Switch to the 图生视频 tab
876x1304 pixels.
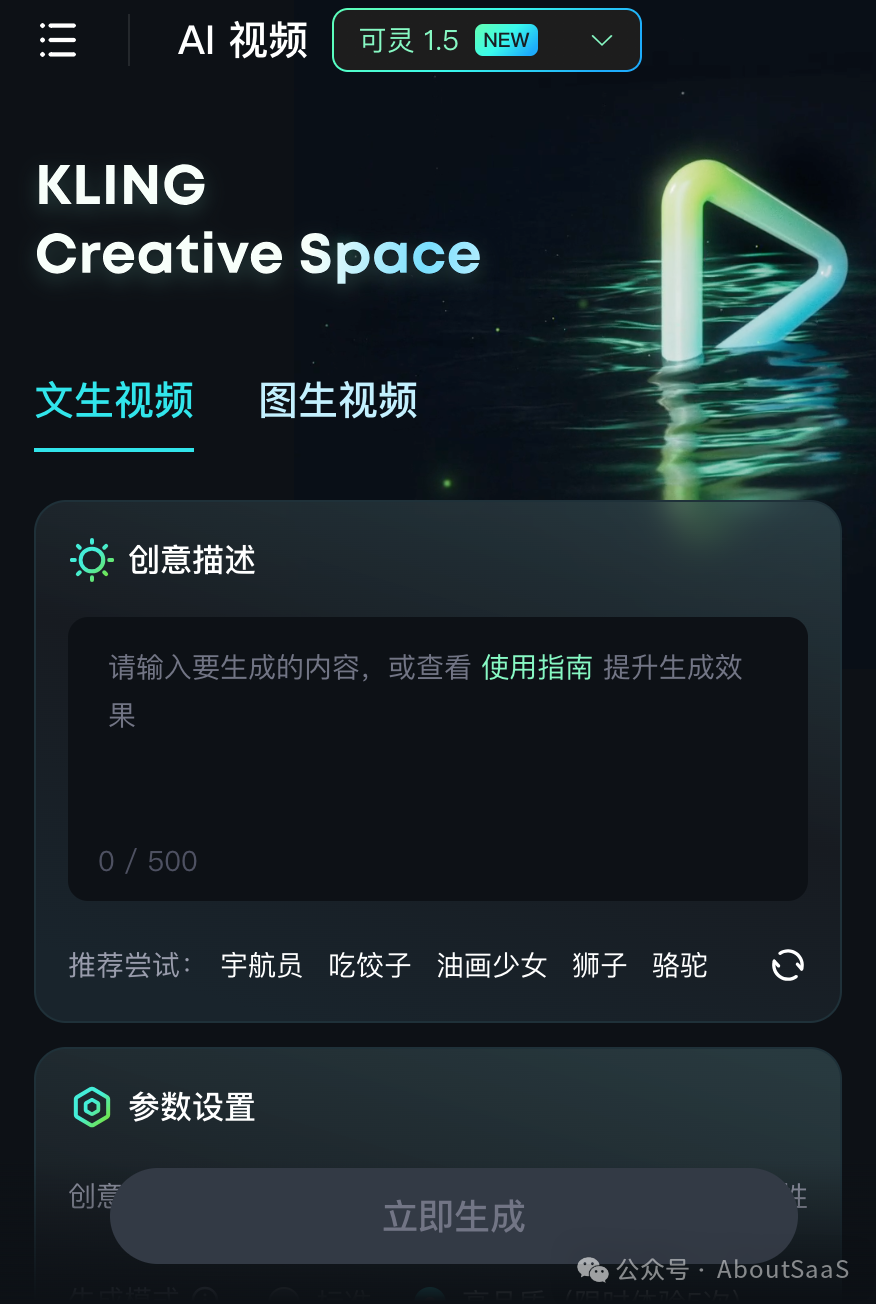(x=338, y=401)
